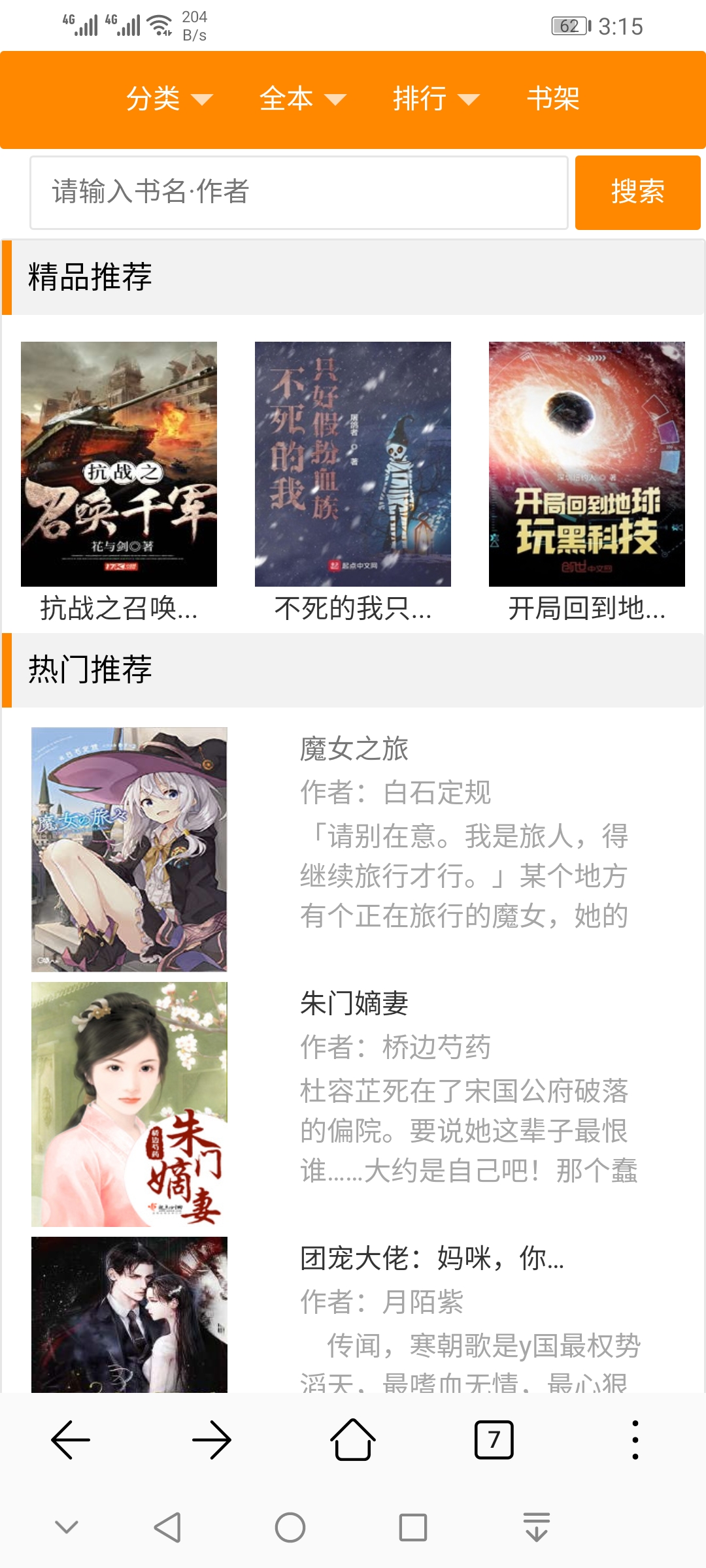Open the 朱门嫡妻 book entry

[354, 1004]
